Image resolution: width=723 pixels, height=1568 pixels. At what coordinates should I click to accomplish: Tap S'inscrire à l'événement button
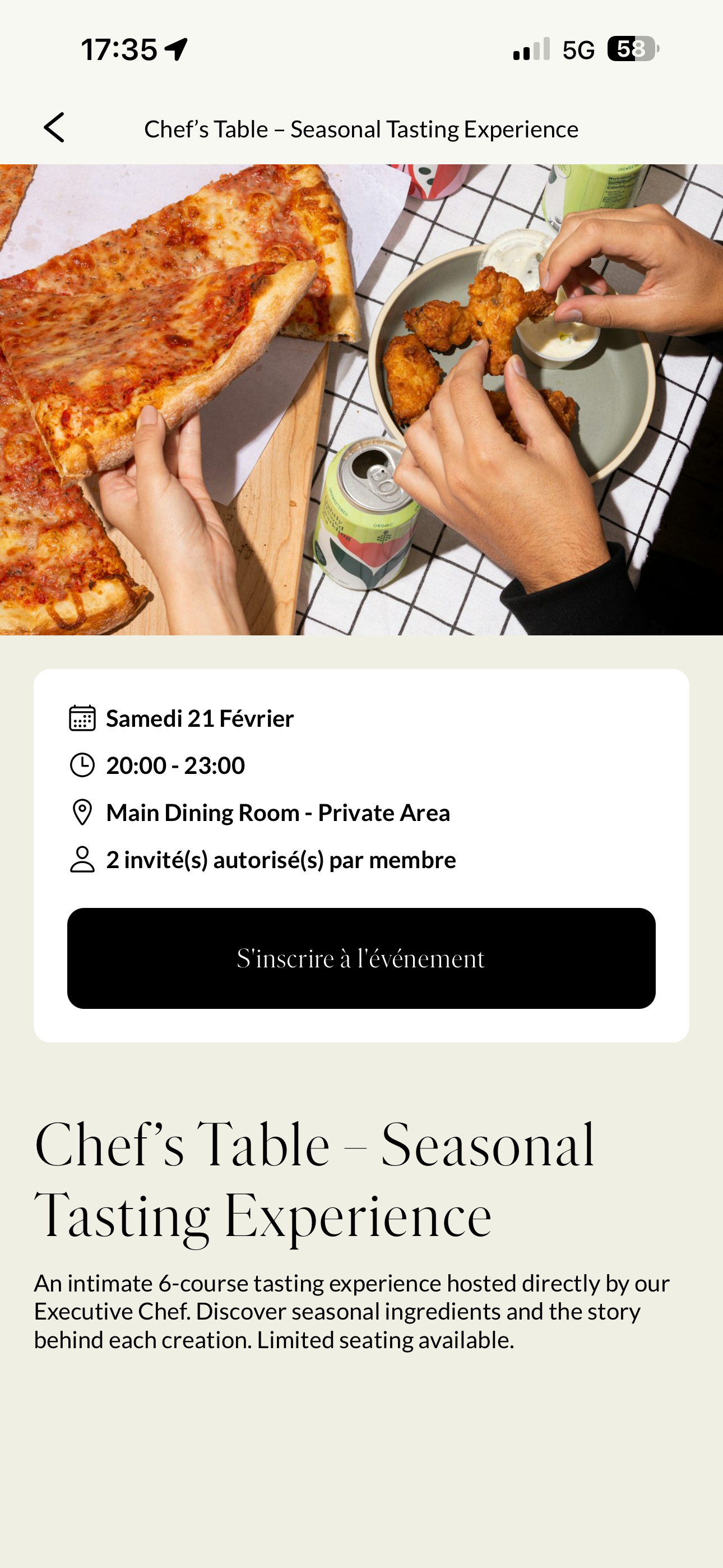[361, 958]
